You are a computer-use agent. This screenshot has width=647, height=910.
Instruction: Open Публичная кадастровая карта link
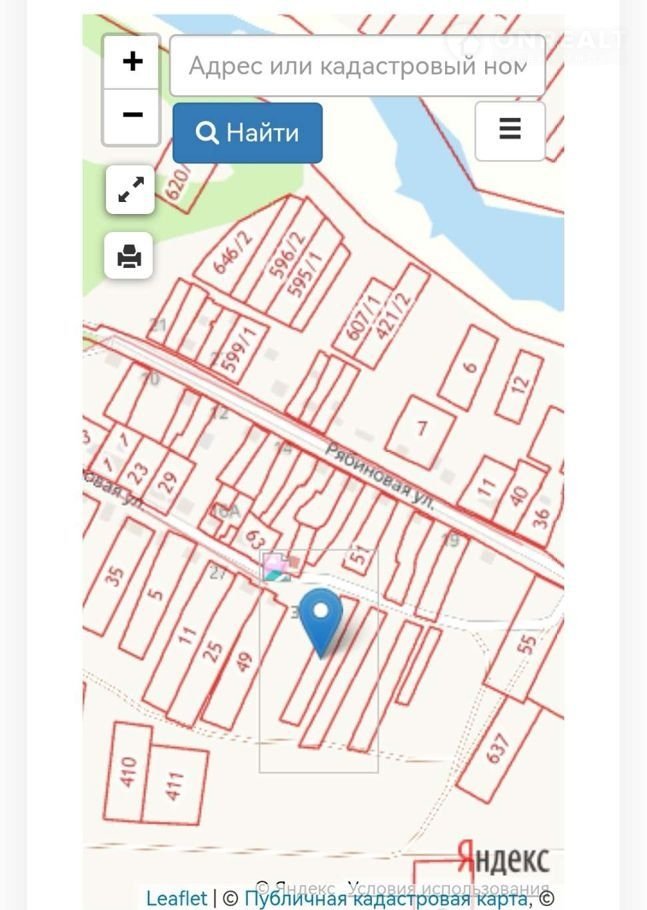pyautogui.click(x=385, y=898)
